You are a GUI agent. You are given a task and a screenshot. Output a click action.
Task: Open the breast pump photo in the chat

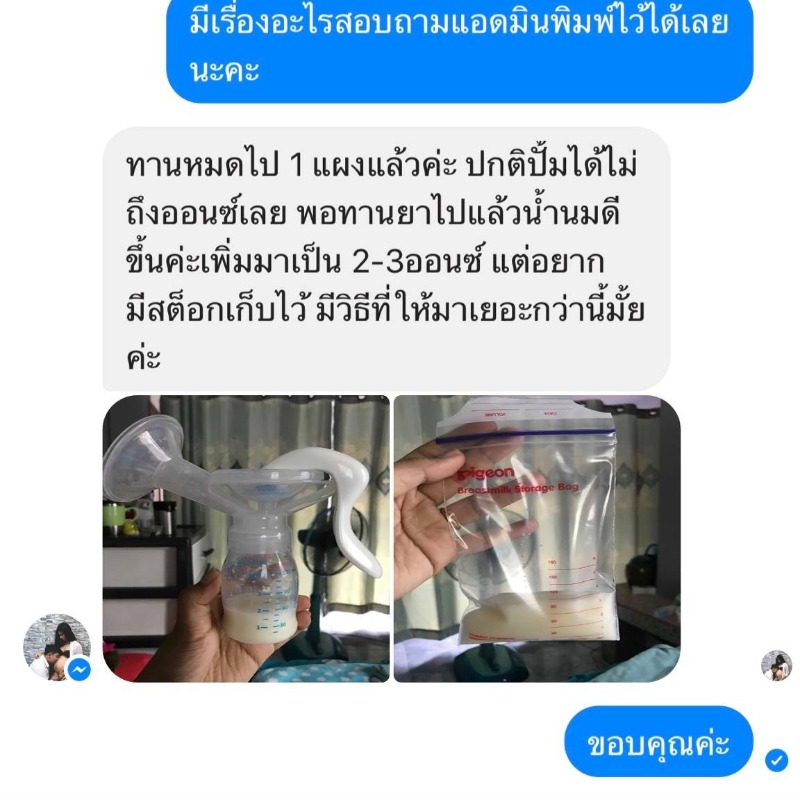(246, 538)
